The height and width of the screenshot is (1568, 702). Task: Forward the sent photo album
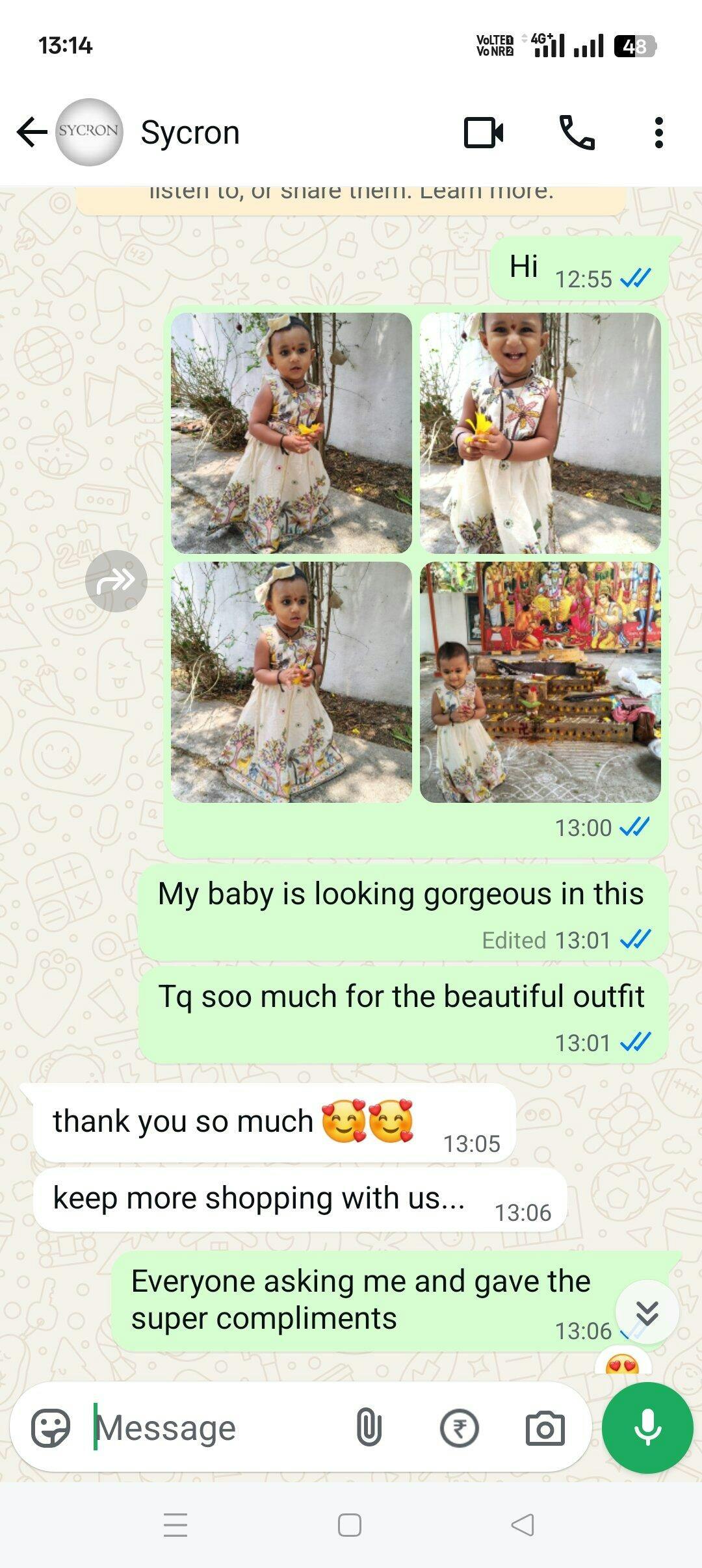tap(116, 581)
